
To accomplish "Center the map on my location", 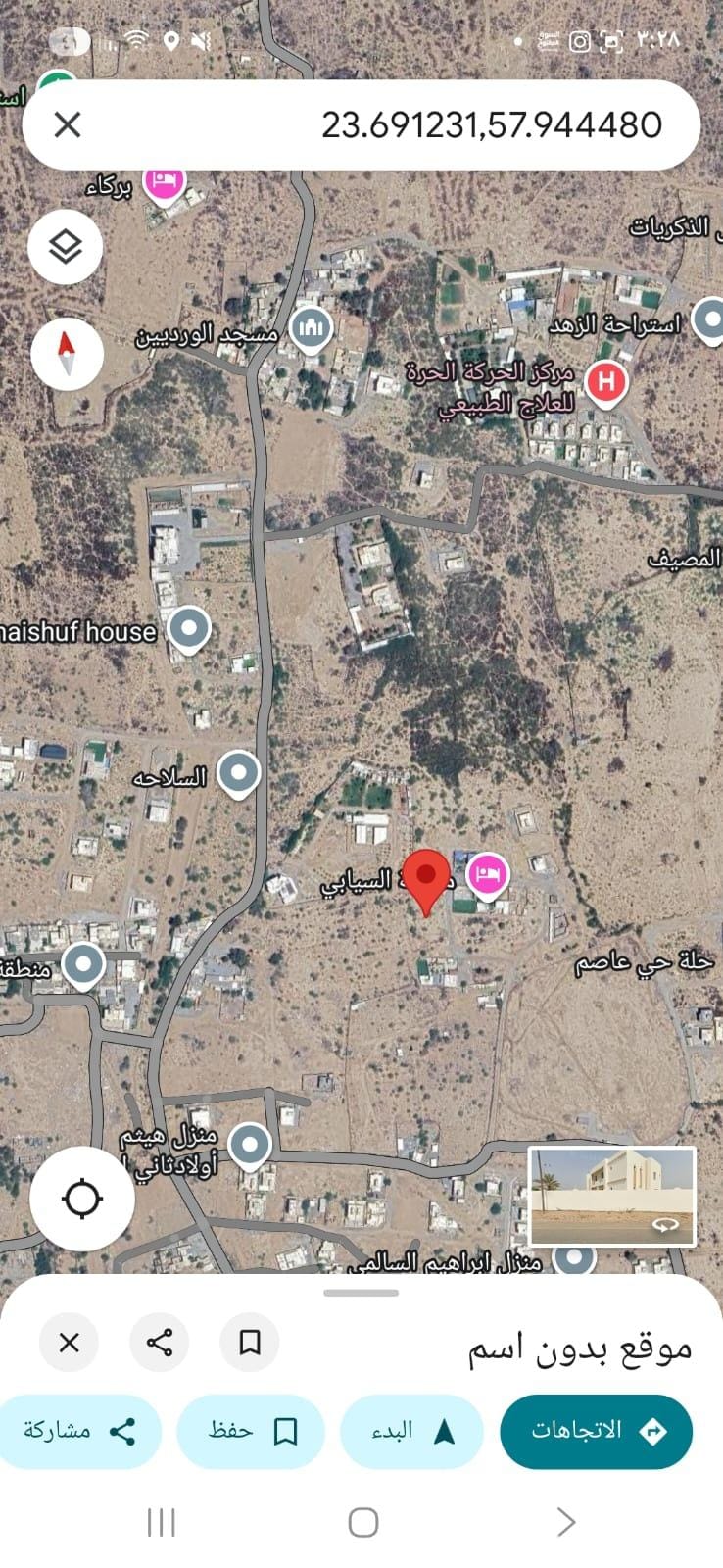I will pos(82,1198).
